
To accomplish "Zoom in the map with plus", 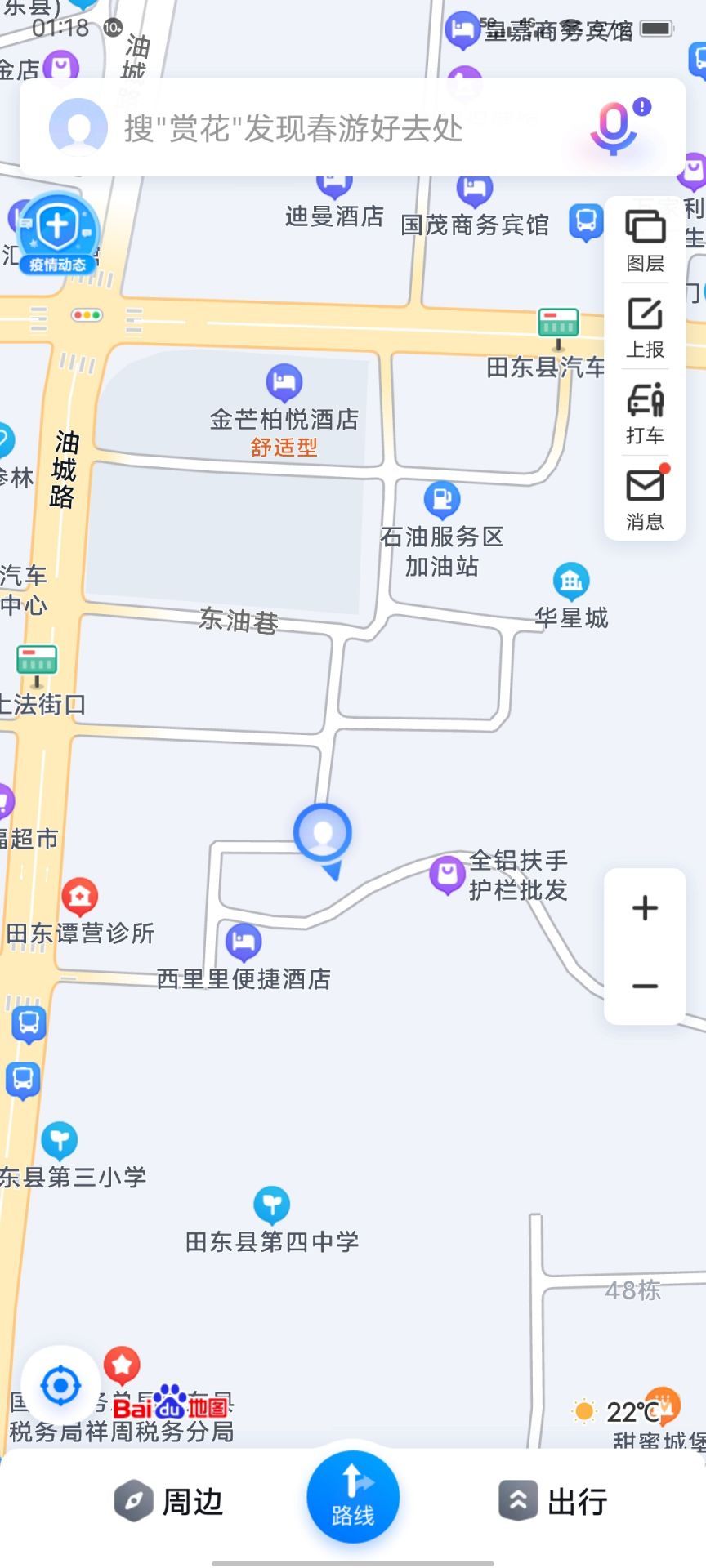I will click(x=645, y=907).
